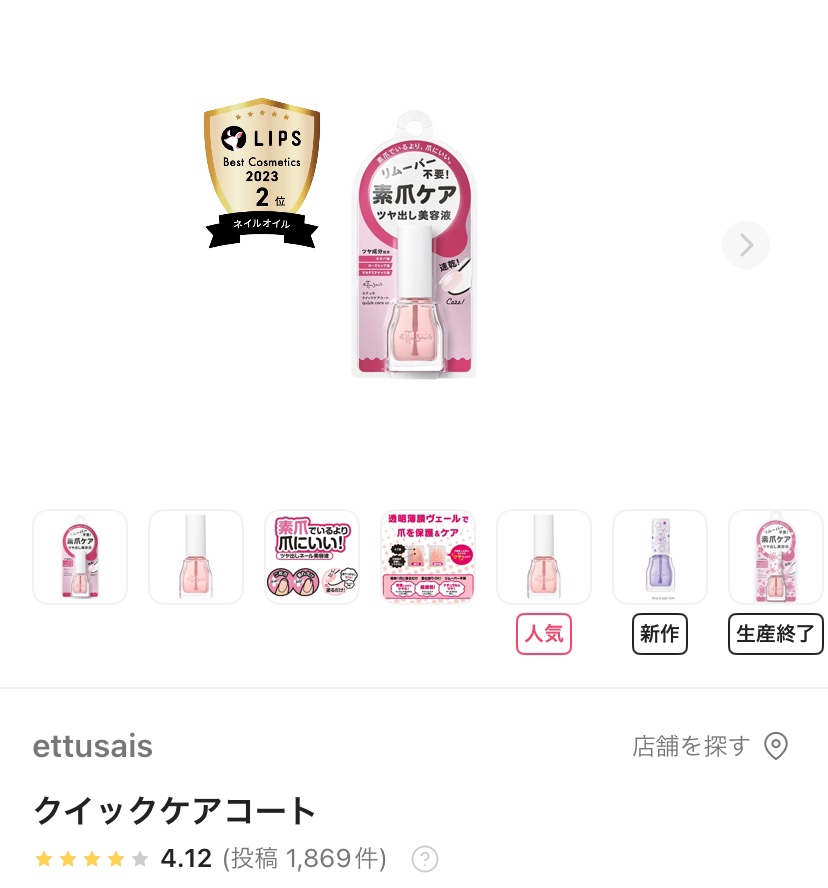Click the ettusais brand name link

(x=92, y=746)
